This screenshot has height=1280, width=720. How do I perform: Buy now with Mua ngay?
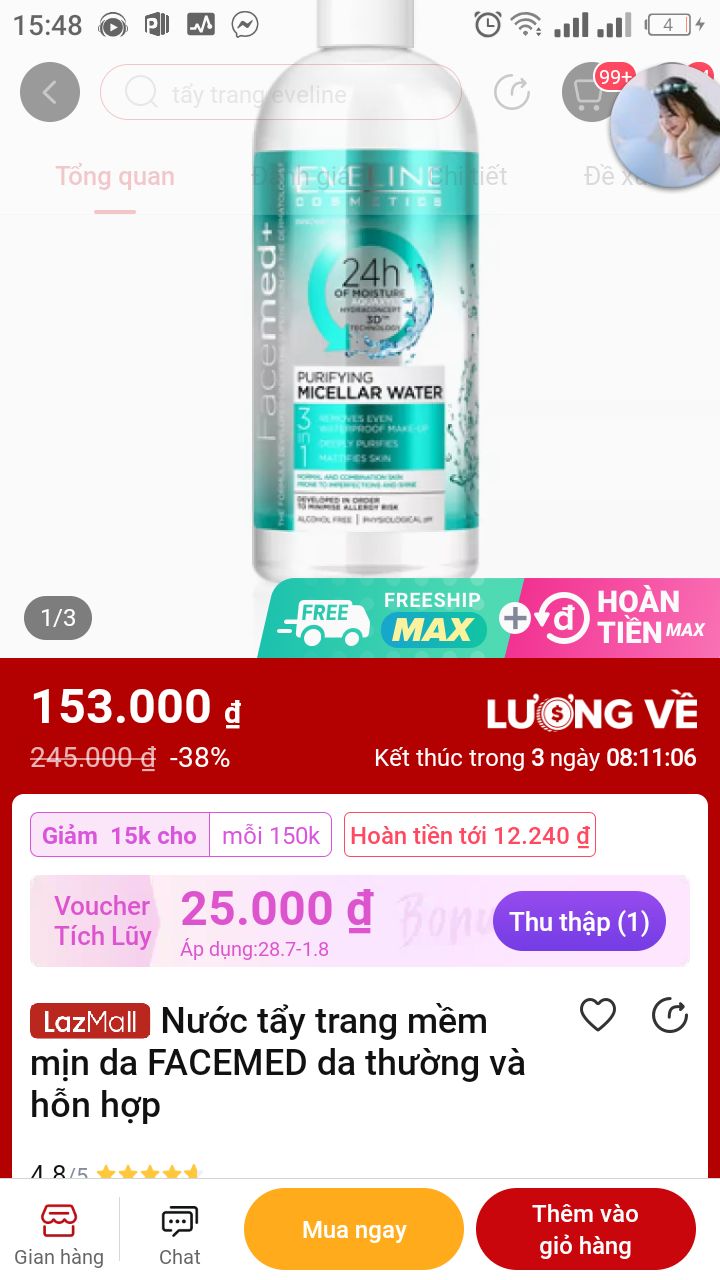(354, 1229)
